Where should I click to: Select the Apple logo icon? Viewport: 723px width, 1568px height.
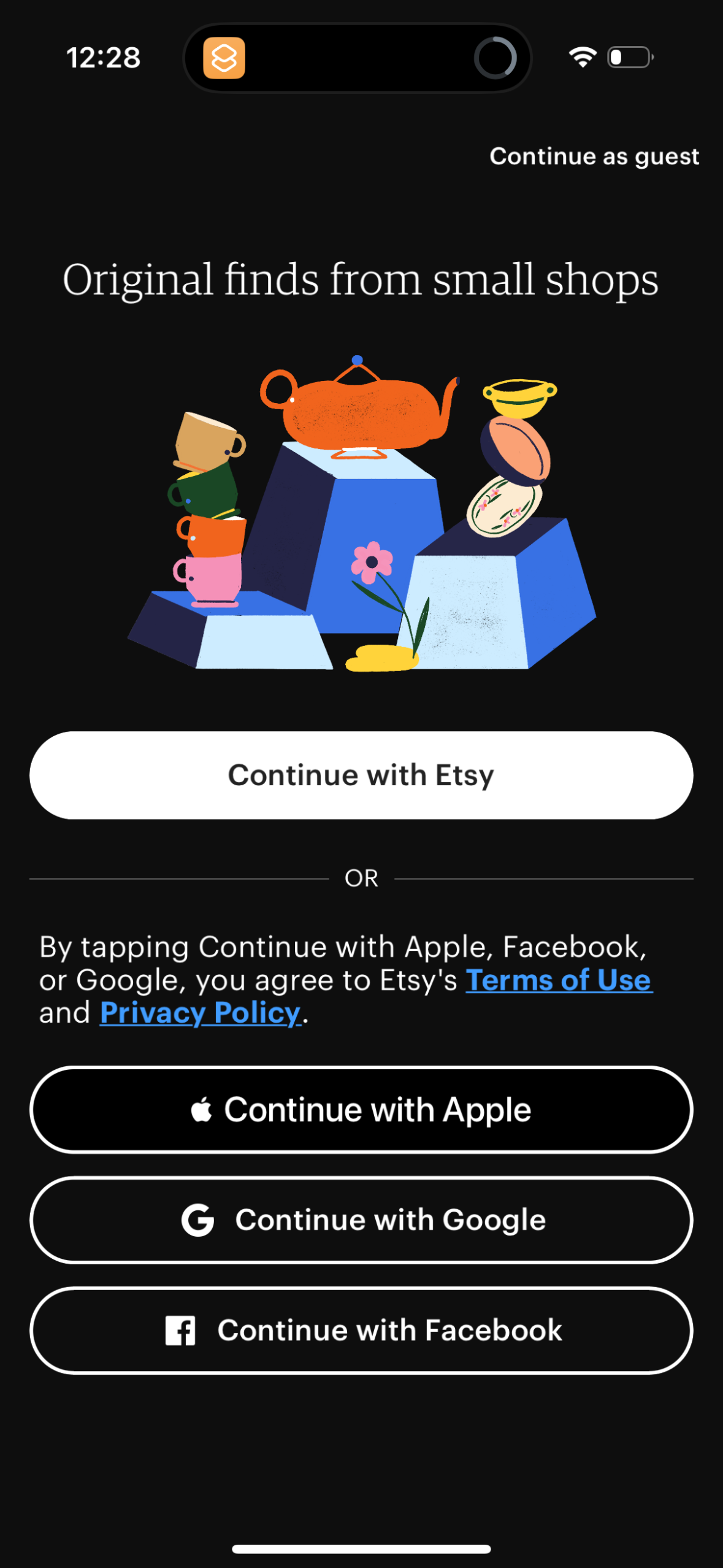point(202,1109)
